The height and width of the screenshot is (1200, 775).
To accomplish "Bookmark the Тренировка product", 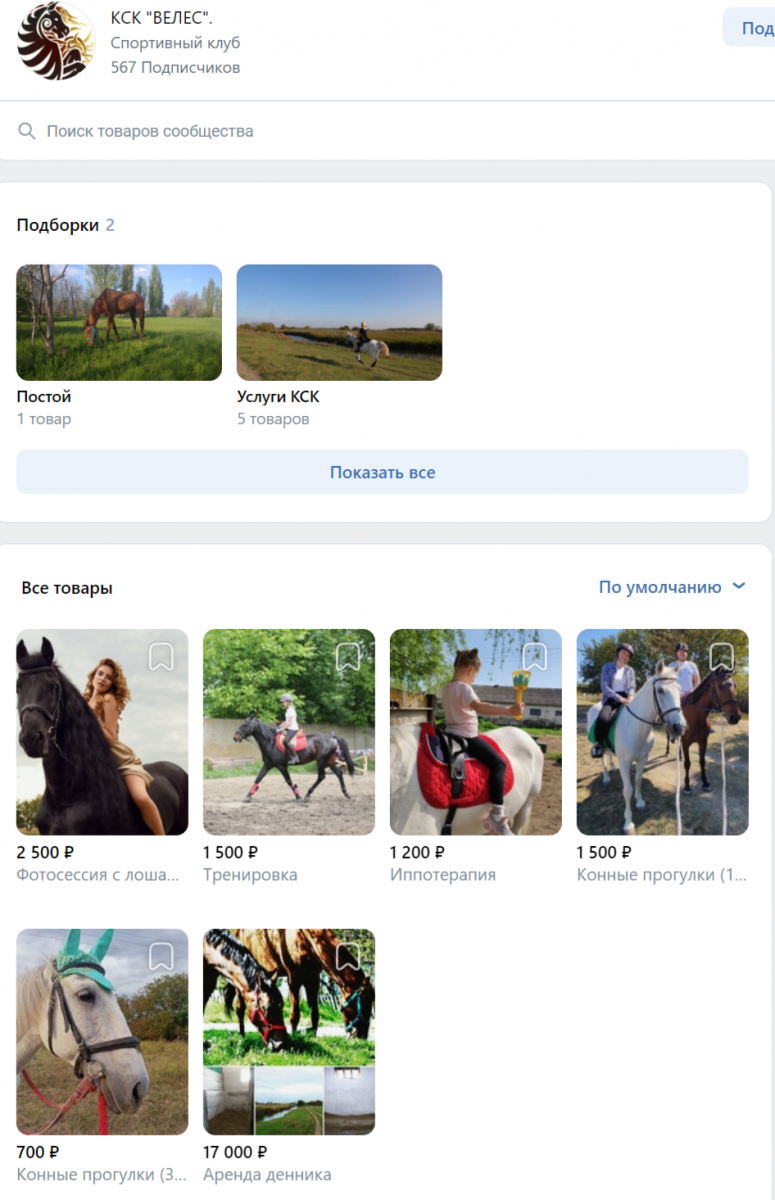I will tap(348, 657).
